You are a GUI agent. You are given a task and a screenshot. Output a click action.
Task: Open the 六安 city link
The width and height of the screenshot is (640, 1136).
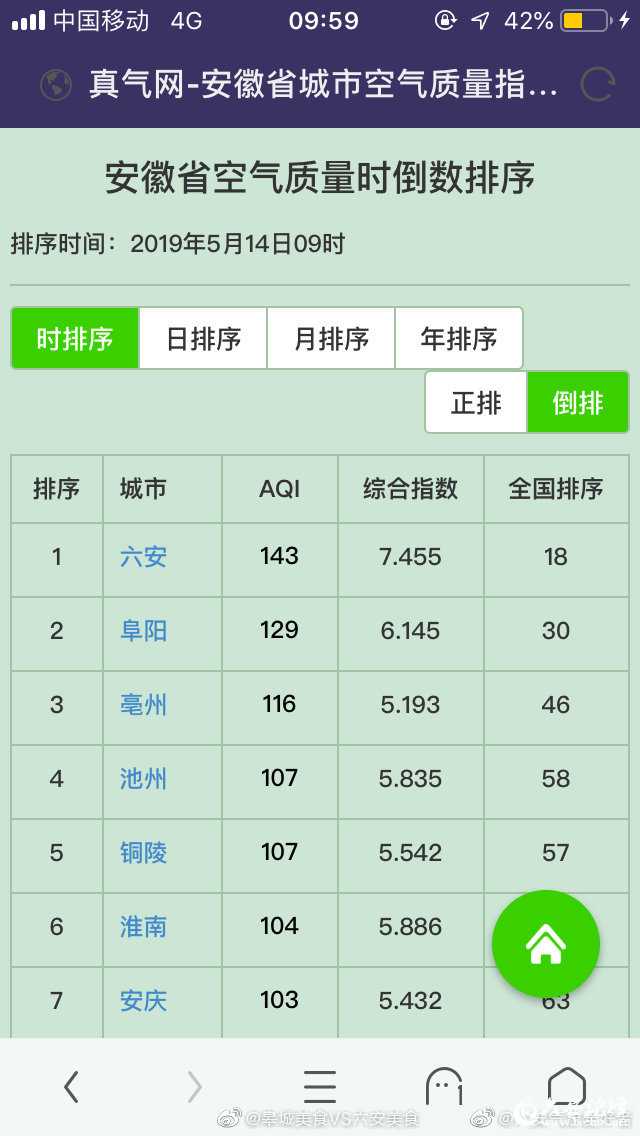click(143, 557)
